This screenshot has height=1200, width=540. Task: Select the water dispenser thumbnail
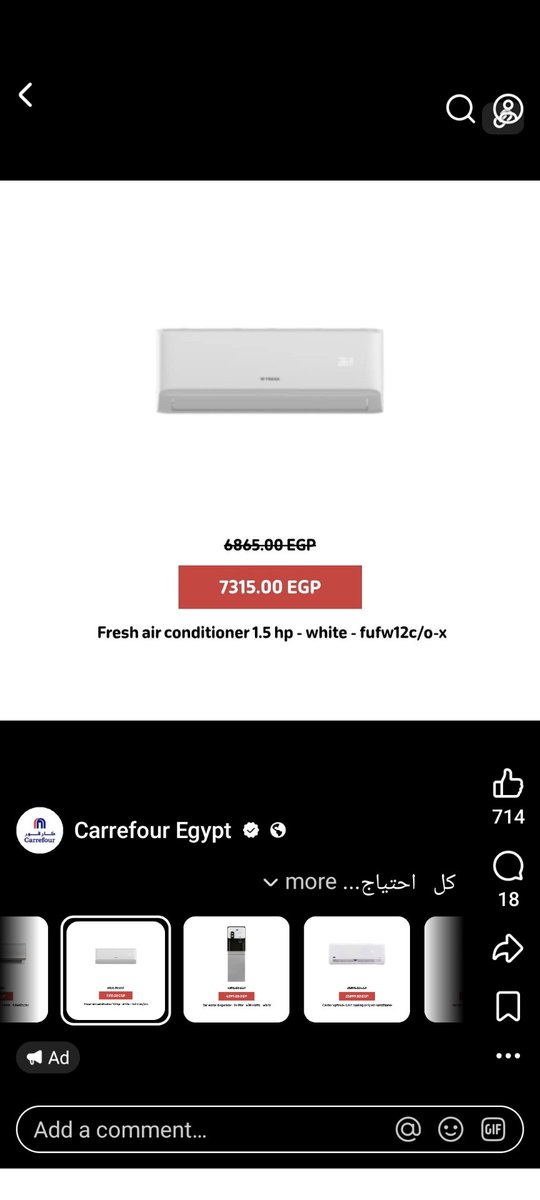pyautogui.click(x=237, y=969)
